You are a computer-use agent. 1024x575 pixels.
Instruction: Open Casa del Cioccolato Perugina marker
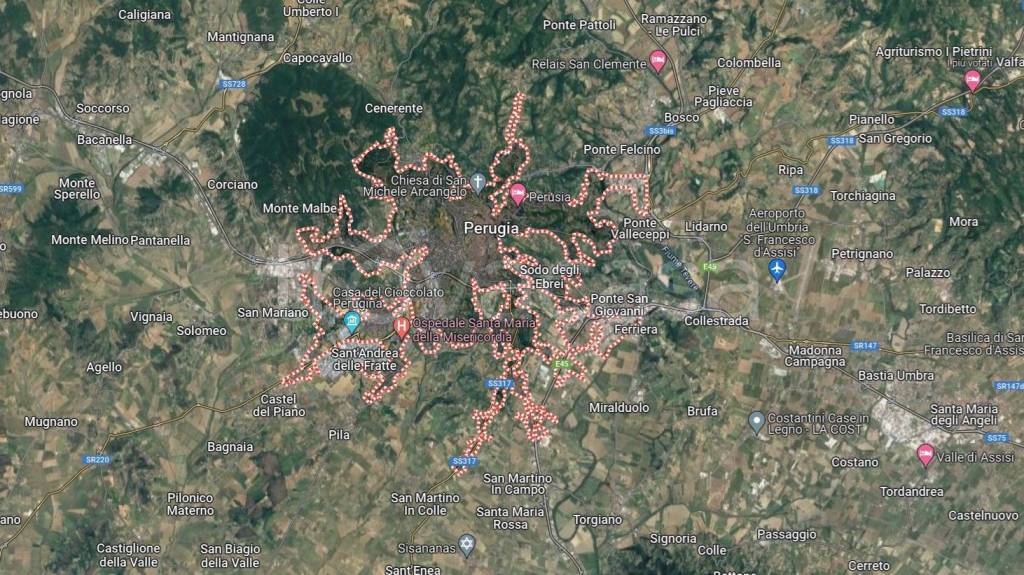tap(351, 321)
